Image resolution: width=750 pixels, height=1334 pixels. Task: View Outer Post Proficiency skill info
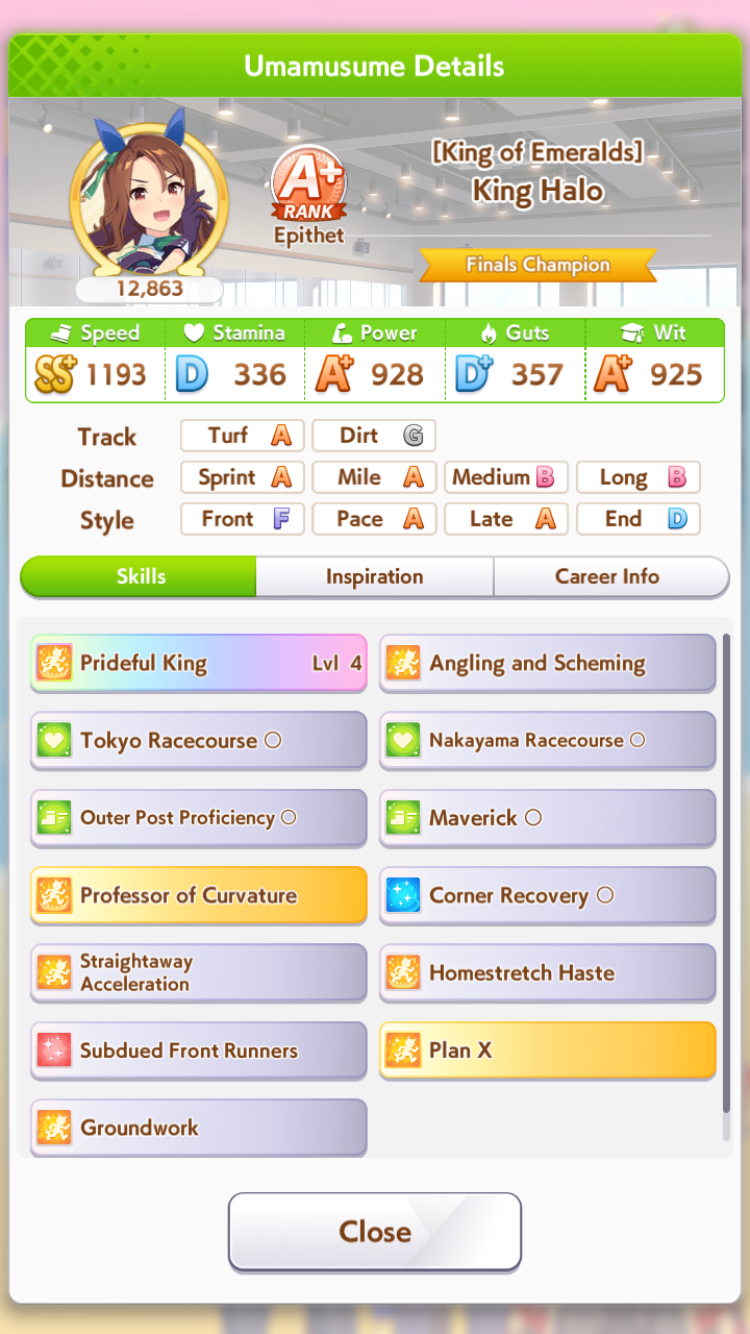pyautogui.click(x=198, y=818)
